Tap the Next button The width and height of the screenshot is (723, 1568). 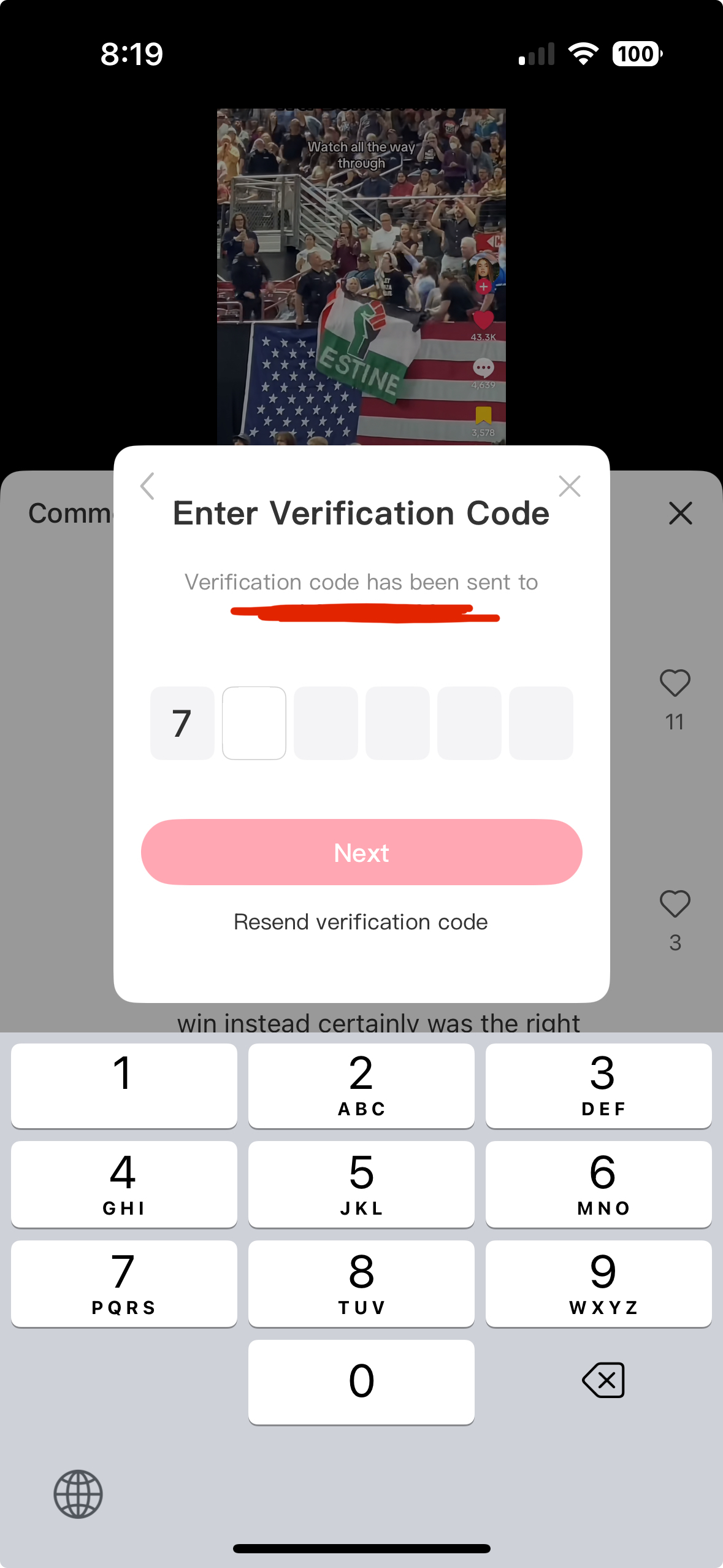(361, 852)
